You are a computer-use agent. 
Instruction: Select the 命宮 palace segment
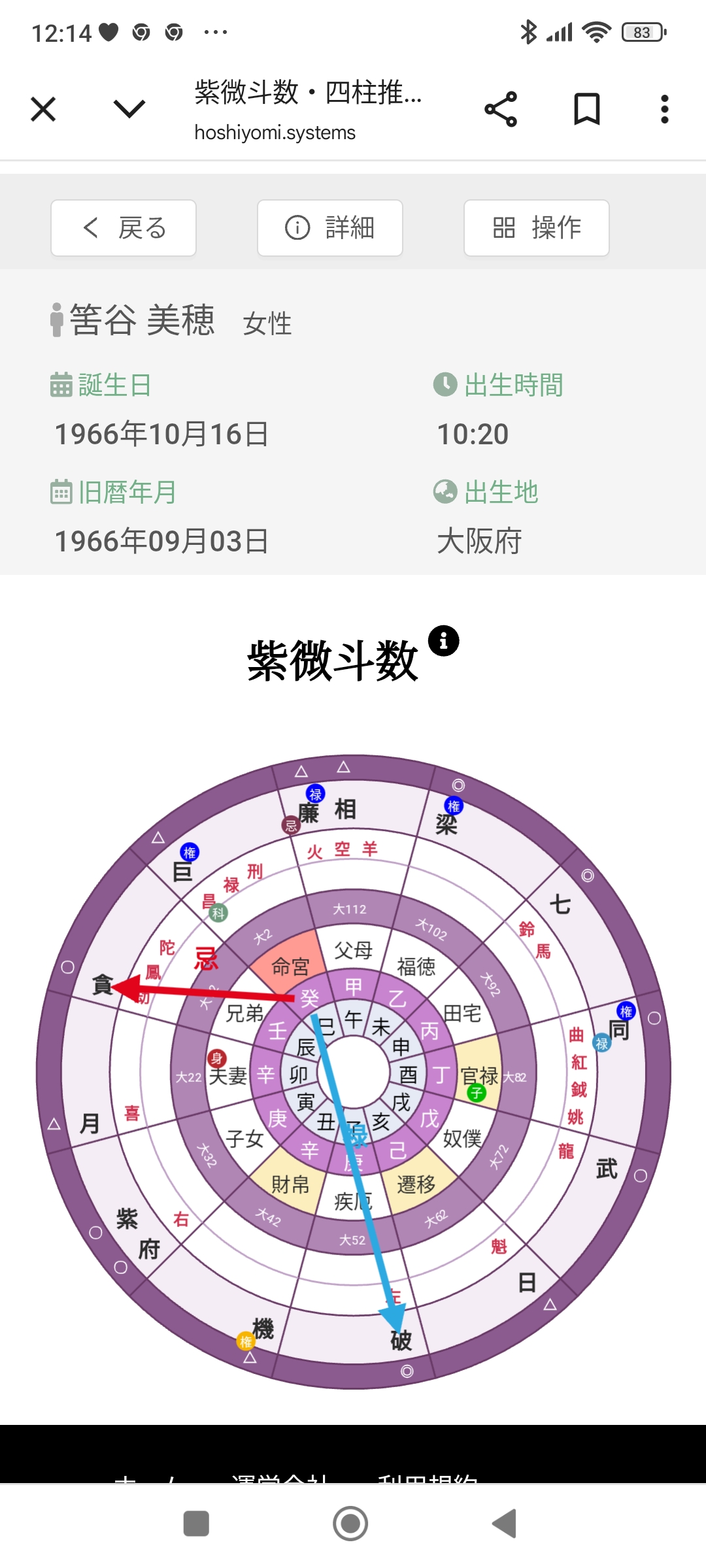click(x=289, y=966)
